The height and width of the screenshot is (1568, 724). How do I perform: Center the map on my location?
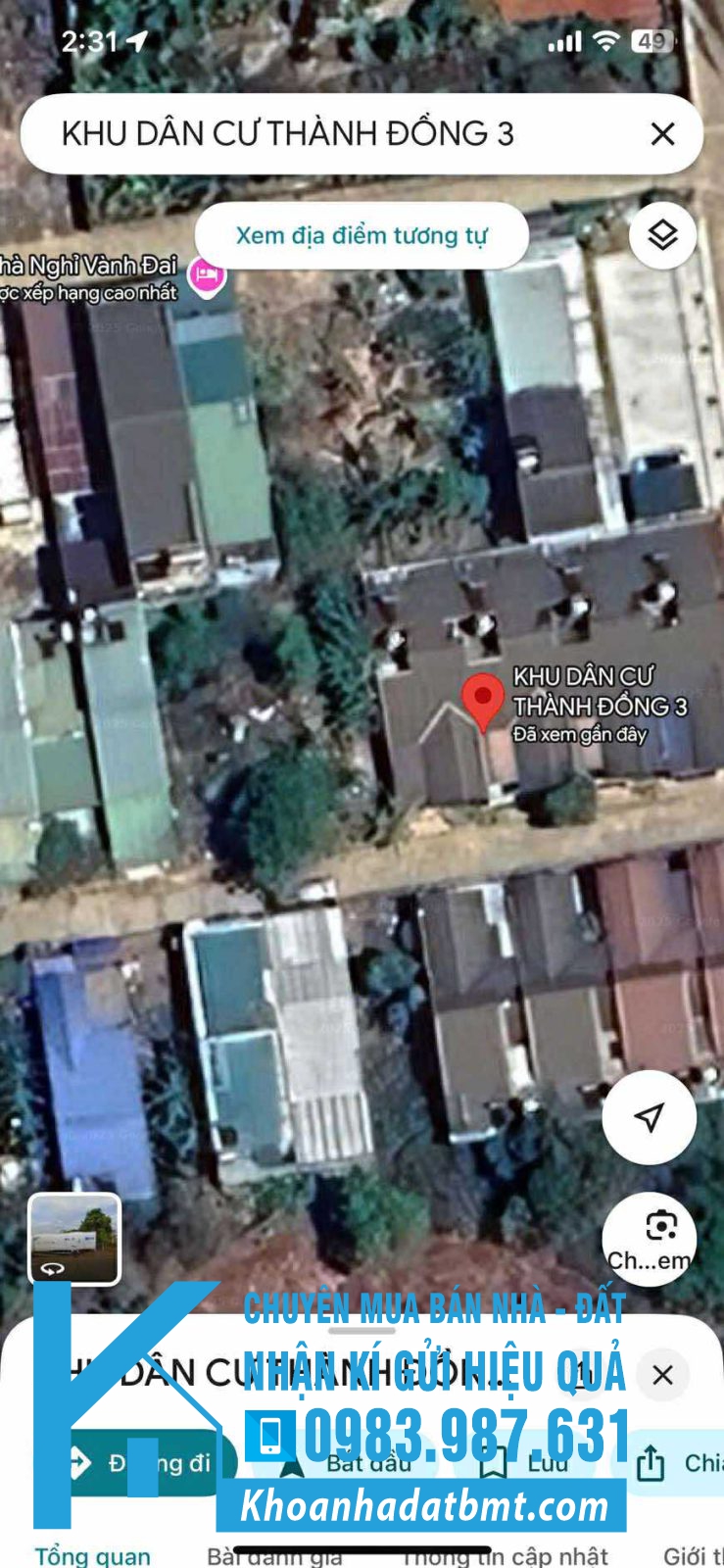point(649,1117)
